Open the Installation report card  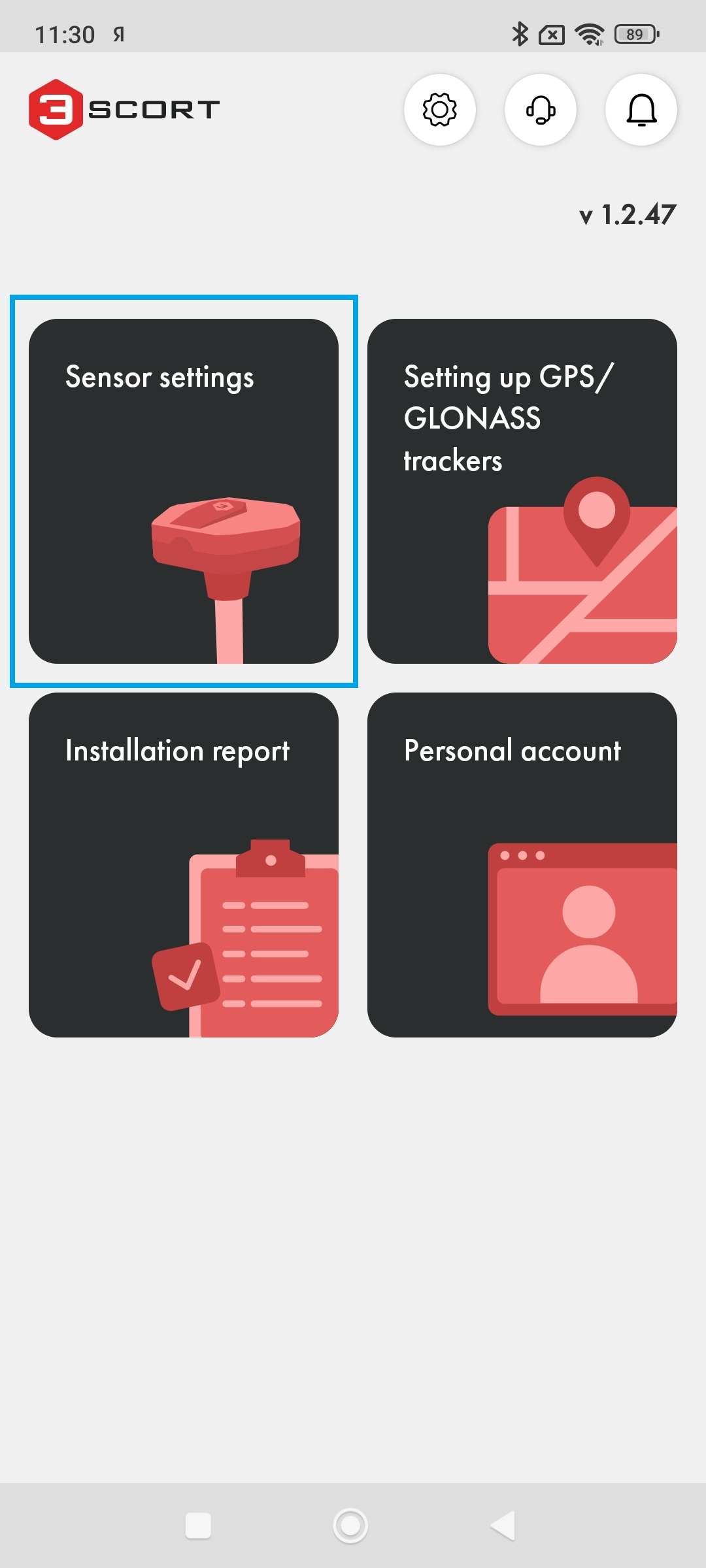click(184, 865)
